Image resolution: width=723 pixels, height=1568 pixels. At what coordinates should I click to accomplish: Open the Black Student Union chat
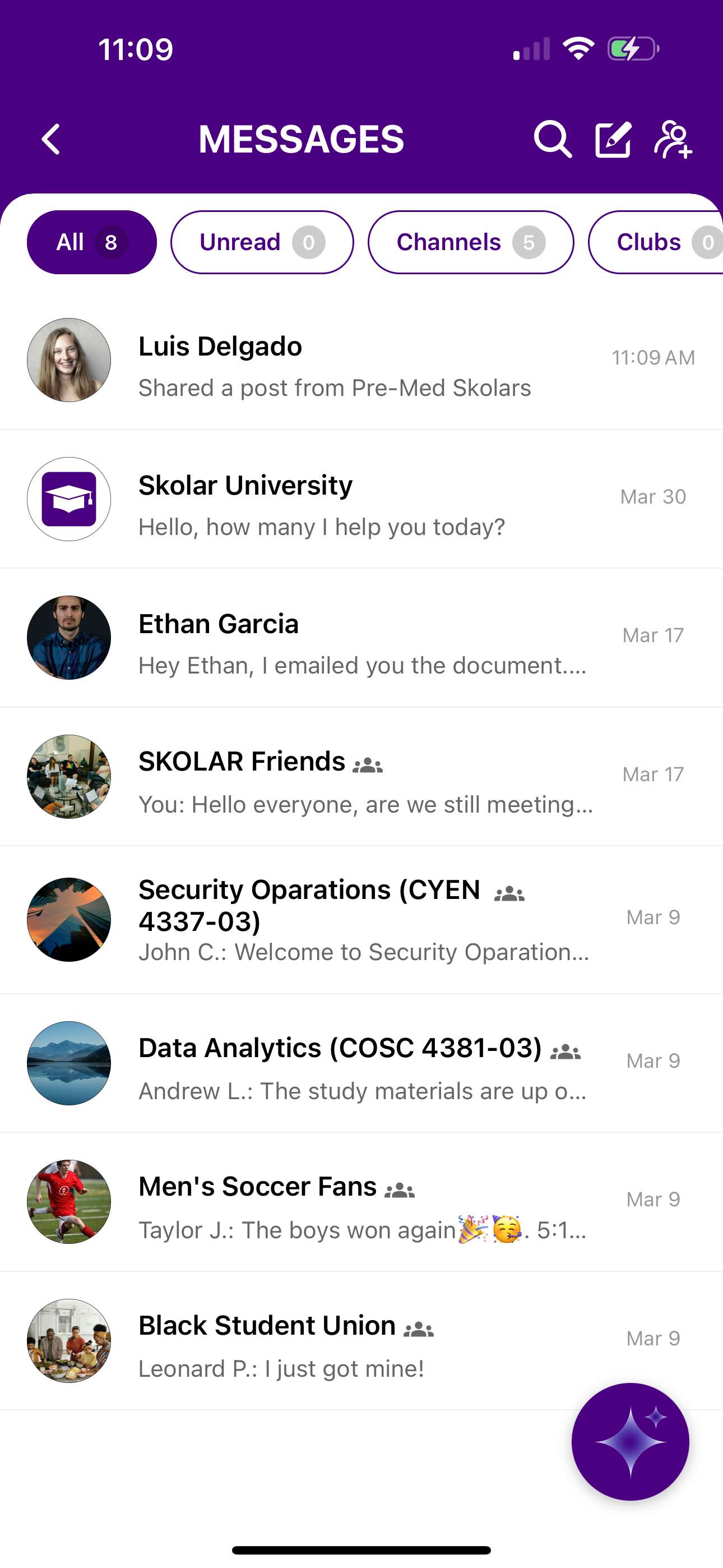[361, 1340]
